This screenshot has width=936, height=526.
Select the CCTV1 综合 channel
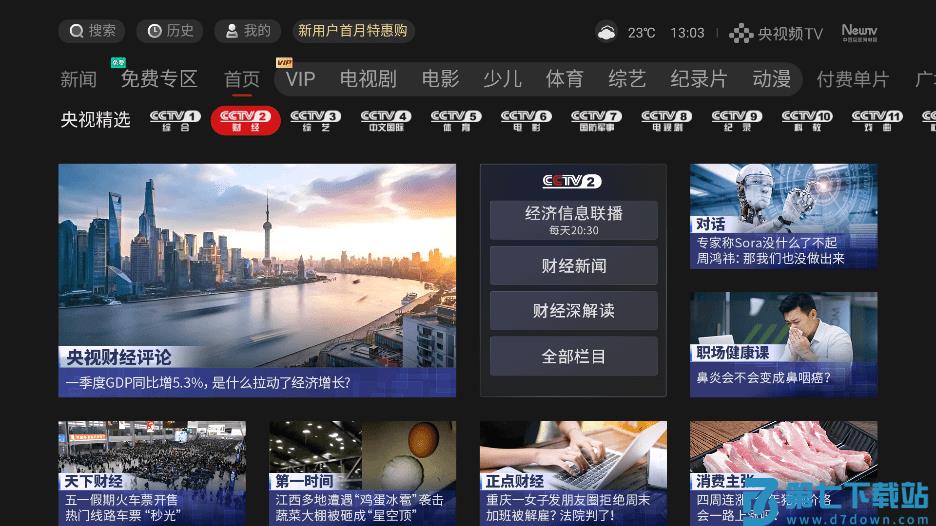click(175, 121)
